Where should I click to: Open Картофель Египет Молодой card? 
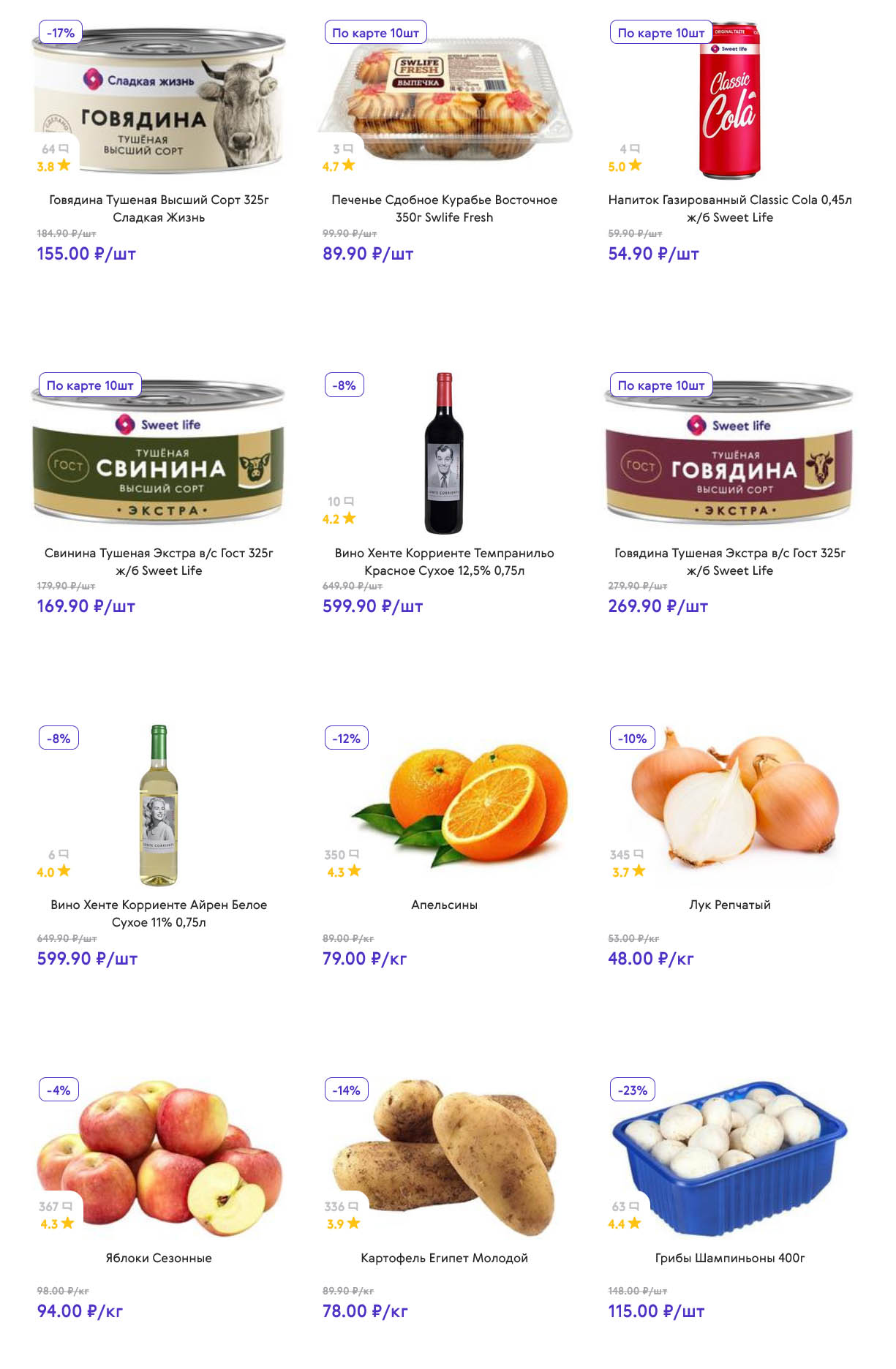(x=444, y=1257)
